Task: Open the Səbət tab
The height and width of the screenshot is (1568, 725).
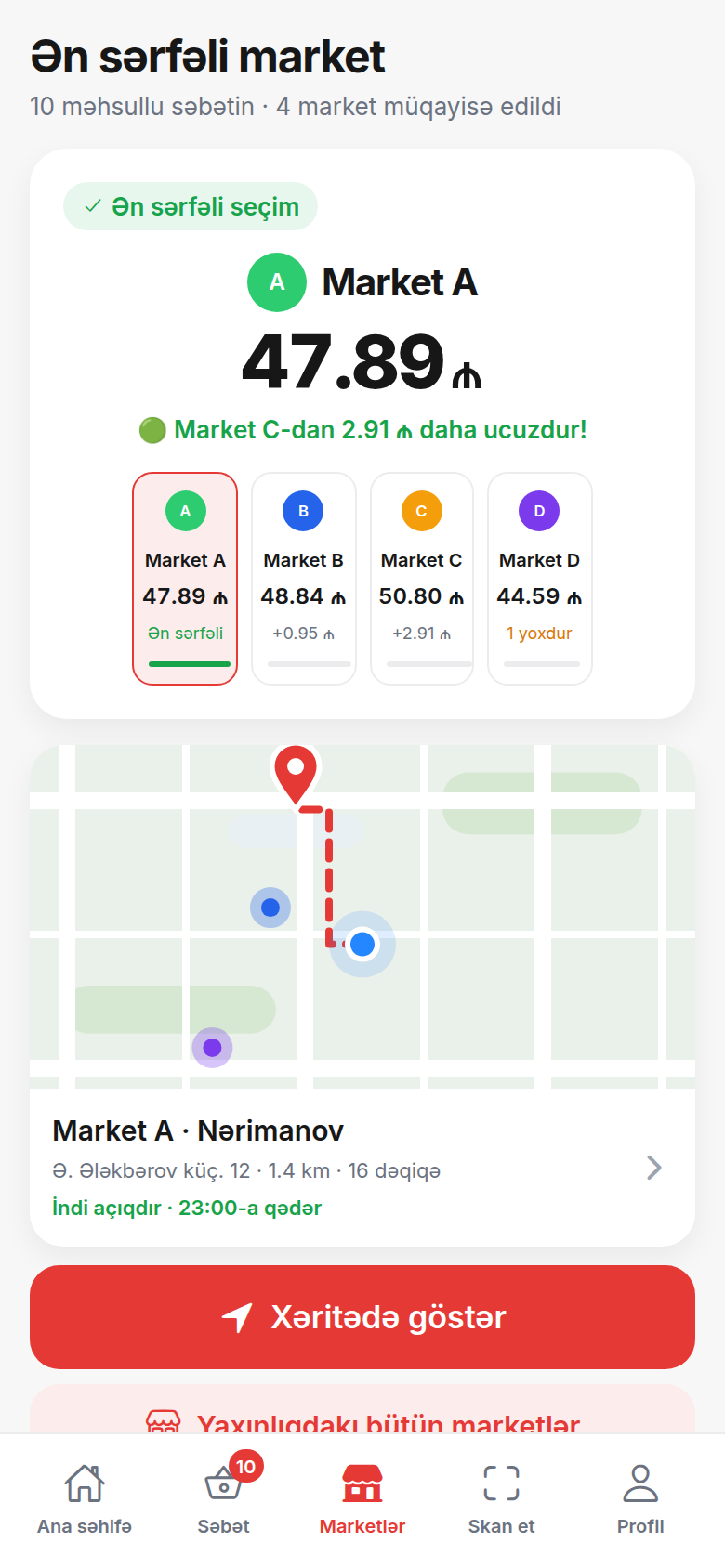Action: tap(224, 1499)
